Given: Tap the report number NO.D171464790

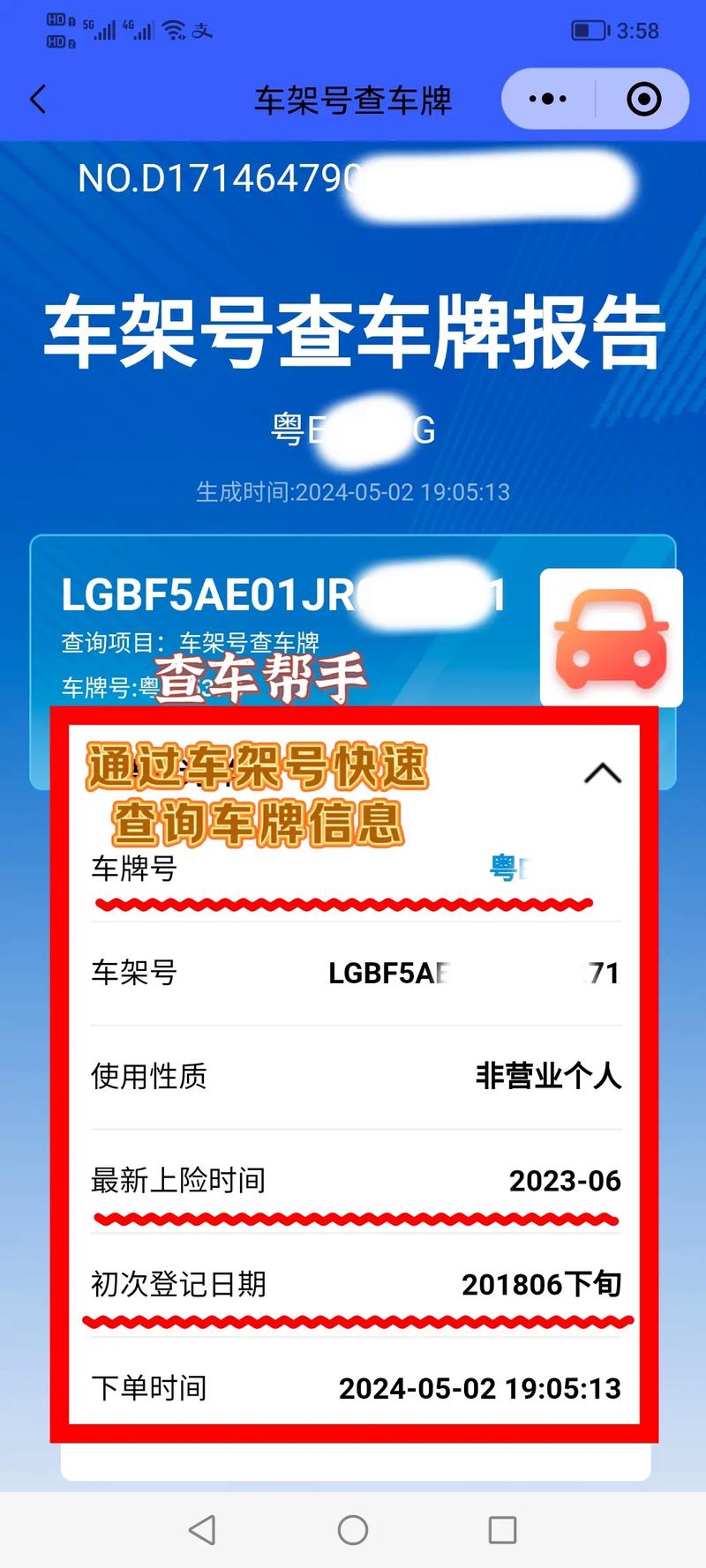Looking at the screenshot, I should 219,175.
